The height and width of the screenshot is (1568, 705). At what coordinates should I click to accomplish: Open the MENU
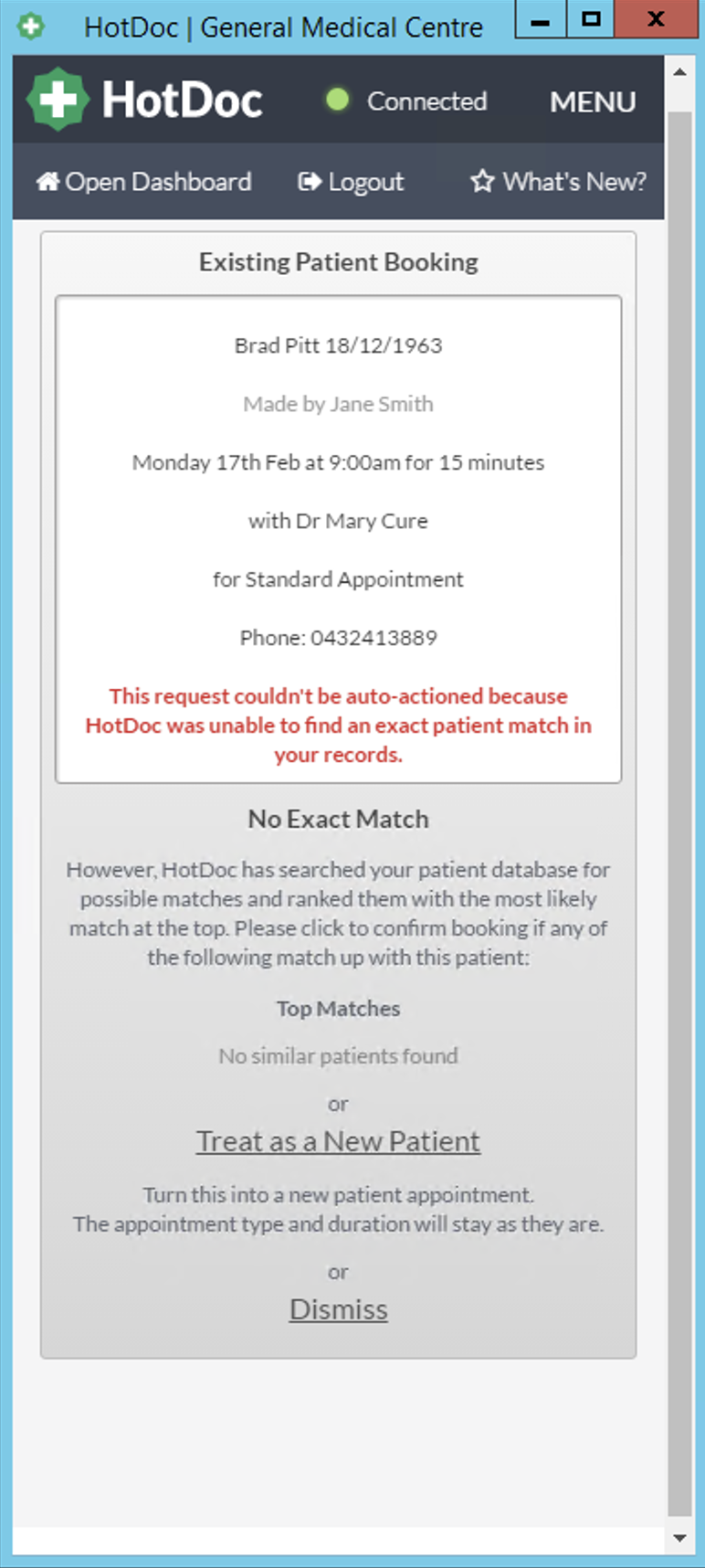click(593, 102)
